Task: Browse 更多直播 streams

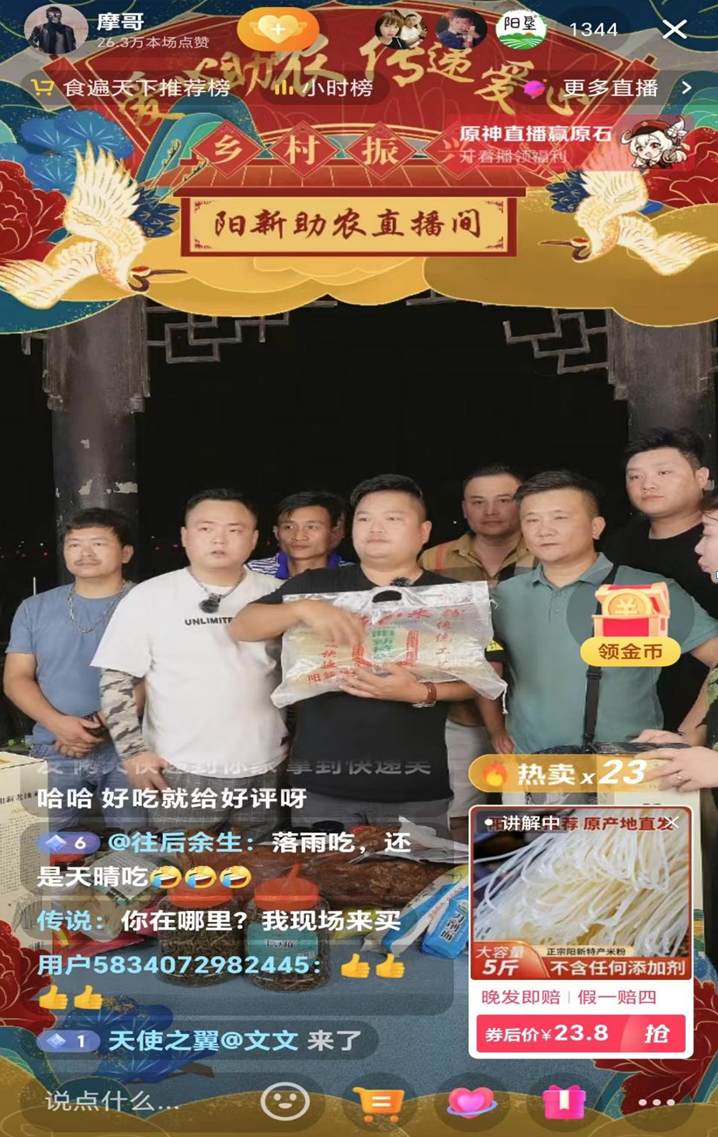Action: 612,88
